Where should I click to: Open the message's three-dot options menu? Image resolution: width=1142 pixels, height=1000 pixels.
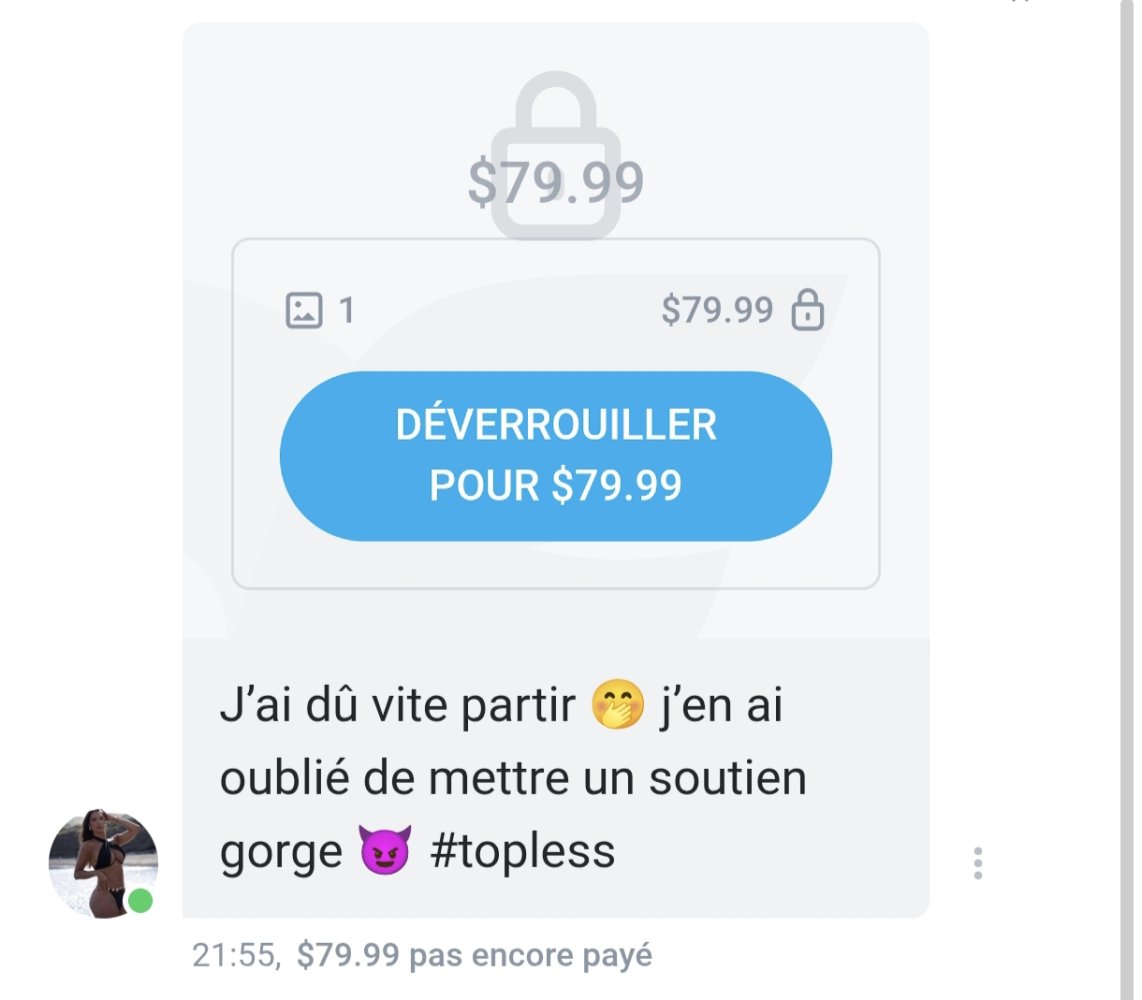tap(977, 863)
